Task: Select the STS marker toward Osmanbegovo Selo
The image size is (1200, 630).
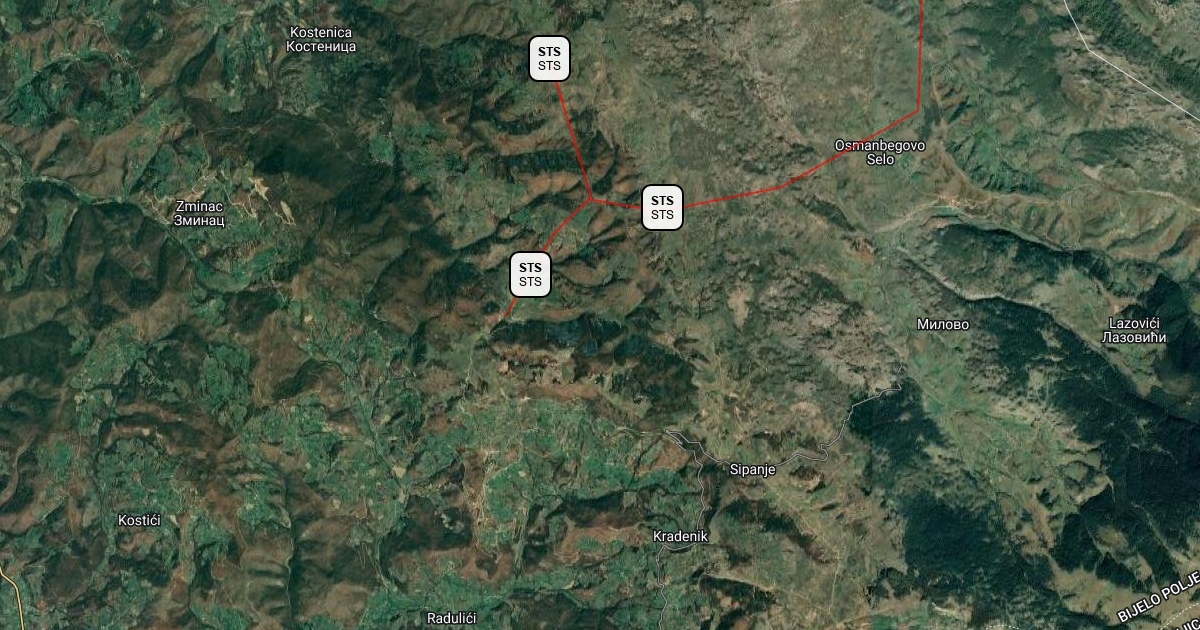Action: pos(662,207)
